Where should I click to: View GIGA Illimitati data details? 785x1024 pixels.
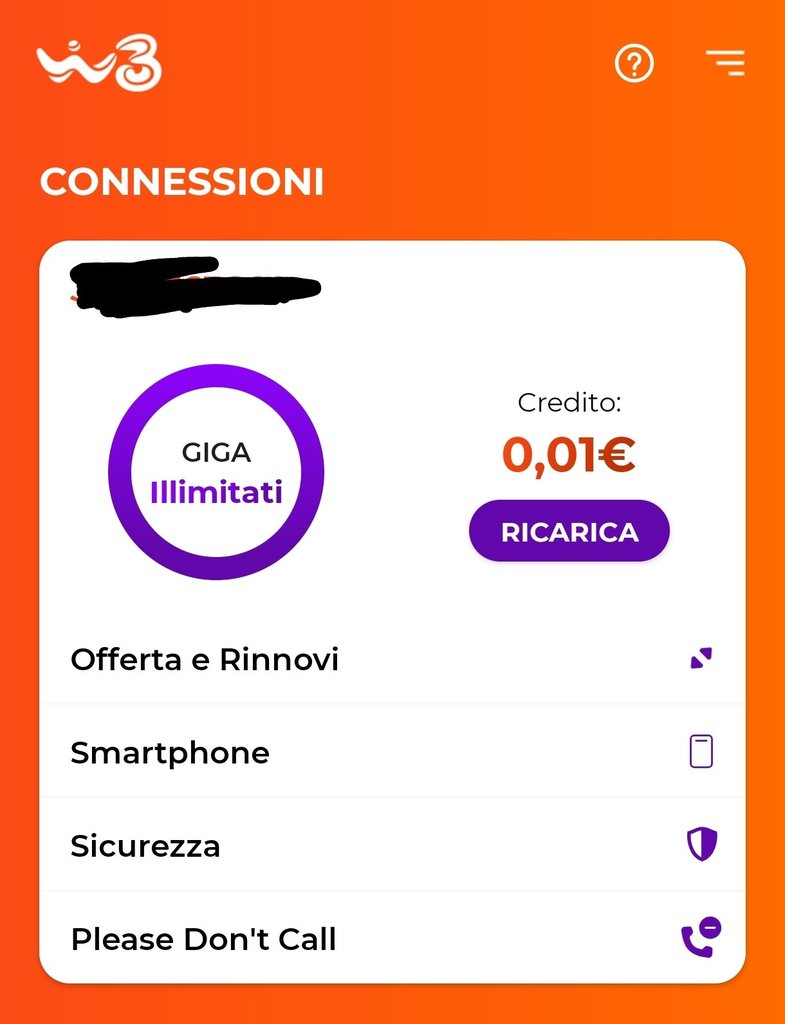pos(216,472)
